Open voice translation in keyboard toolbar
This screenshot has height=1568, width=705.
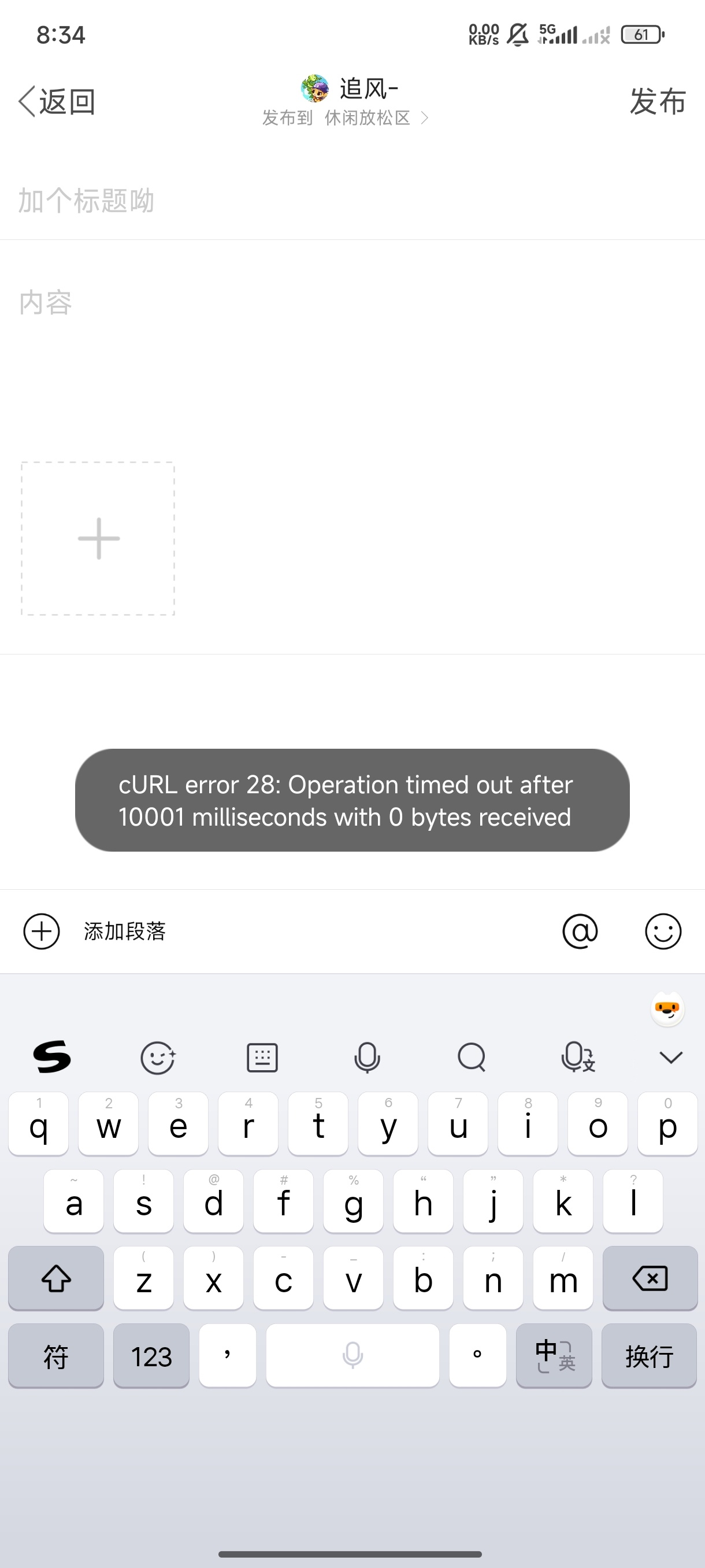coord(577,1057)
